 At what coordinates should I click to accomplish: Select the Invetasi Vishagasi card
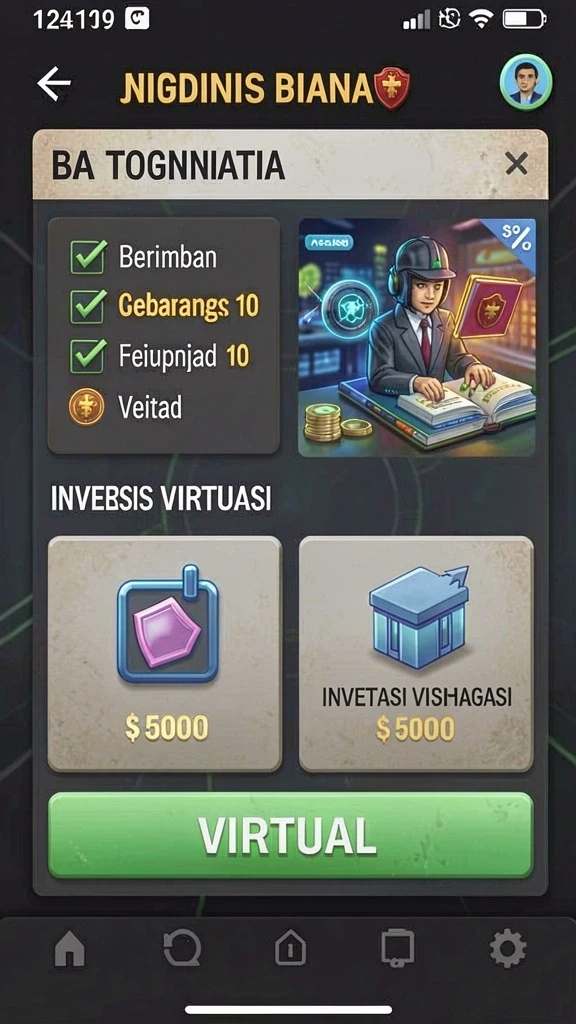(416, 654)
